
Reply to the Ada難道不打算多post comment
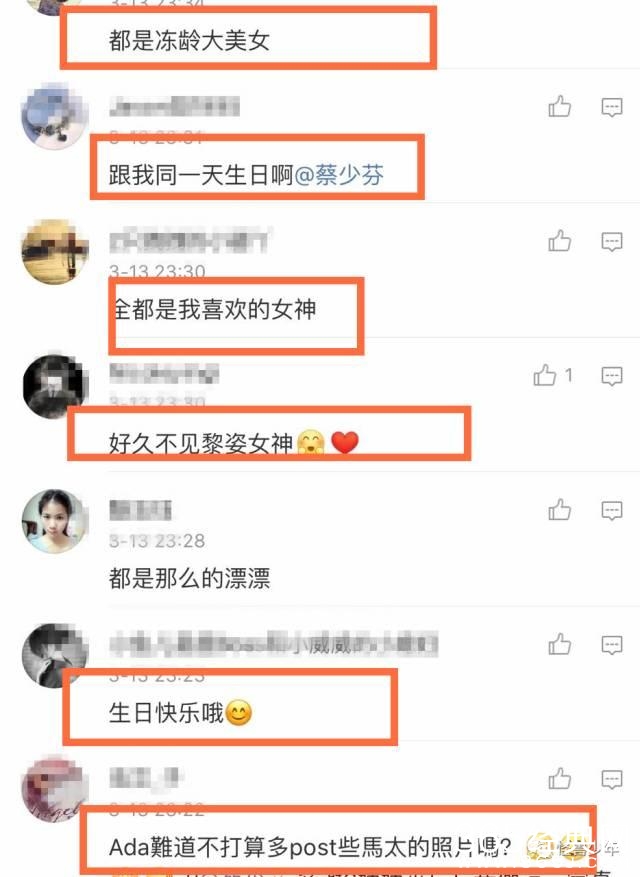click(x=612, y=780)
